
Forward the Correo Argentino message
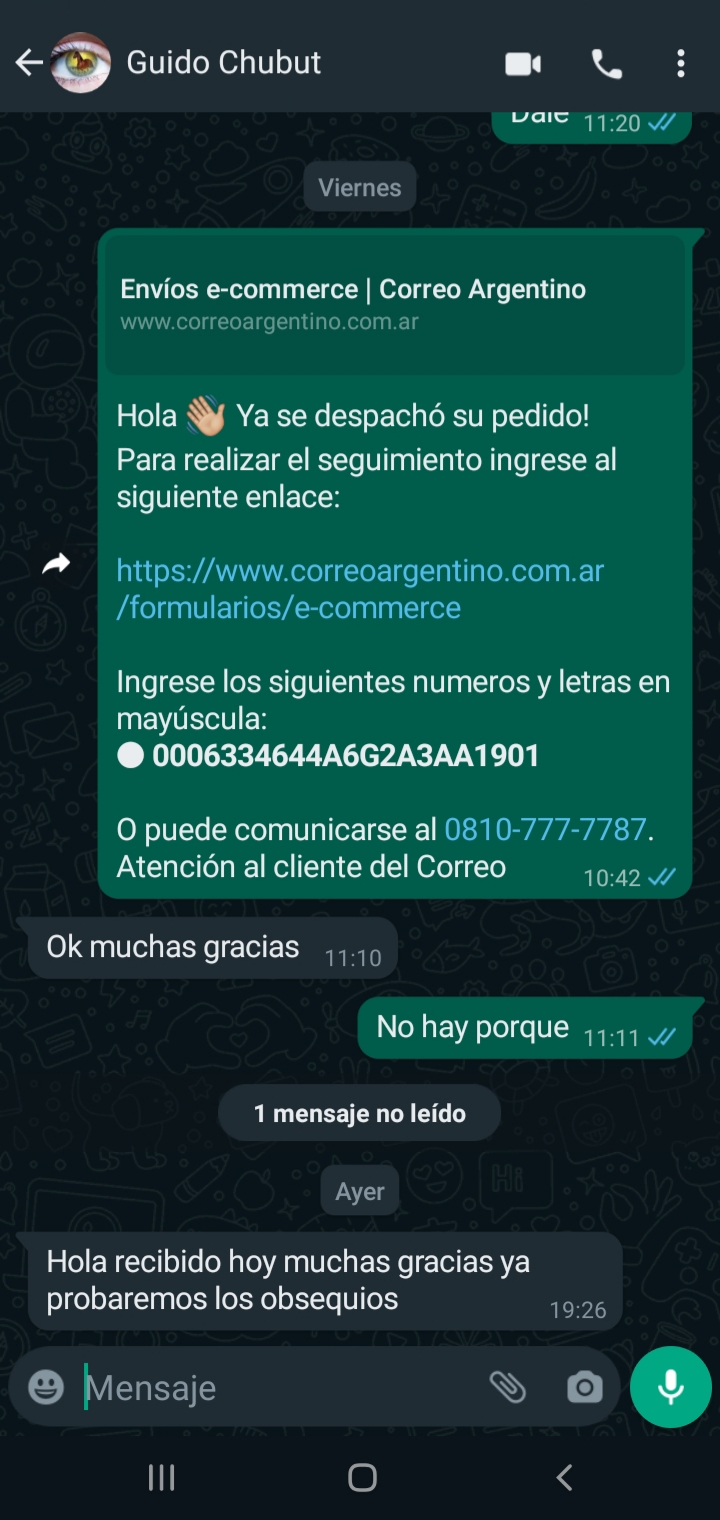pyautogui.click(x=57, y=564)
